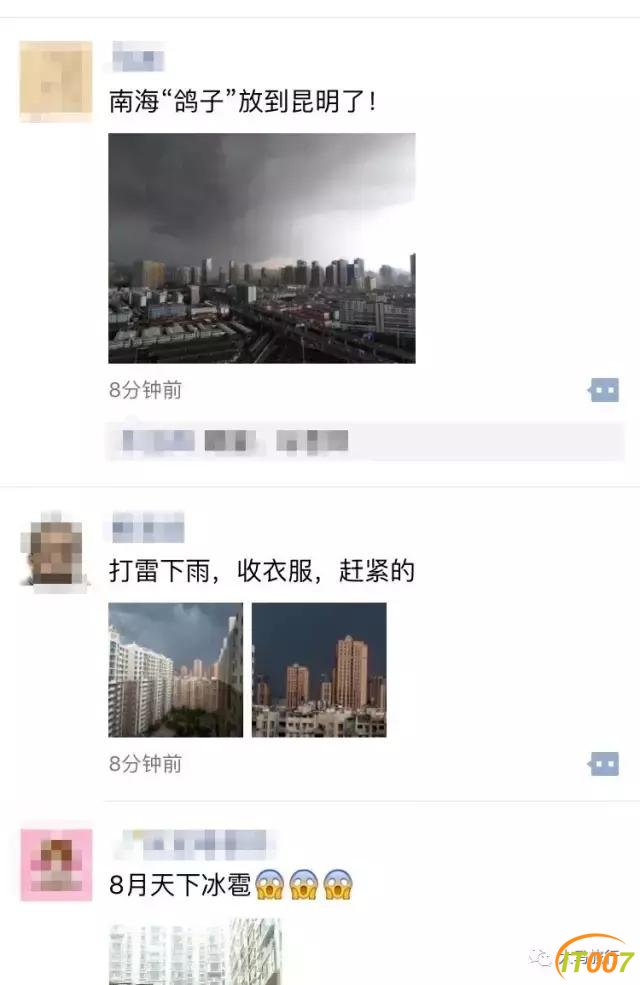This screenshot has height=985, width=640.
Task: View second photo in the 打雷下雨 post
Action: click(318, 669)
